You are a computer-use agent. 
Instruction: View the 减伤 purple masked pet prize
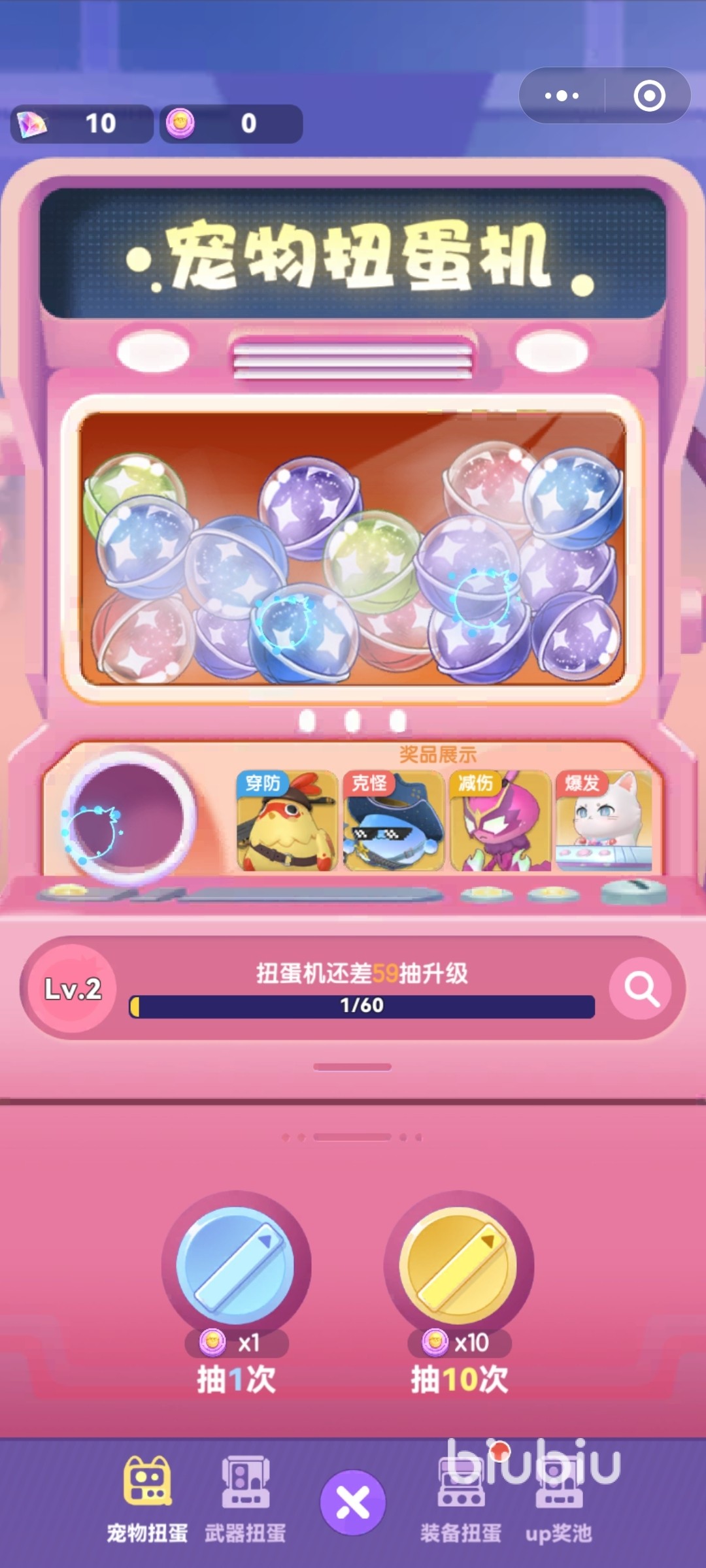click(x=500, y=821)
